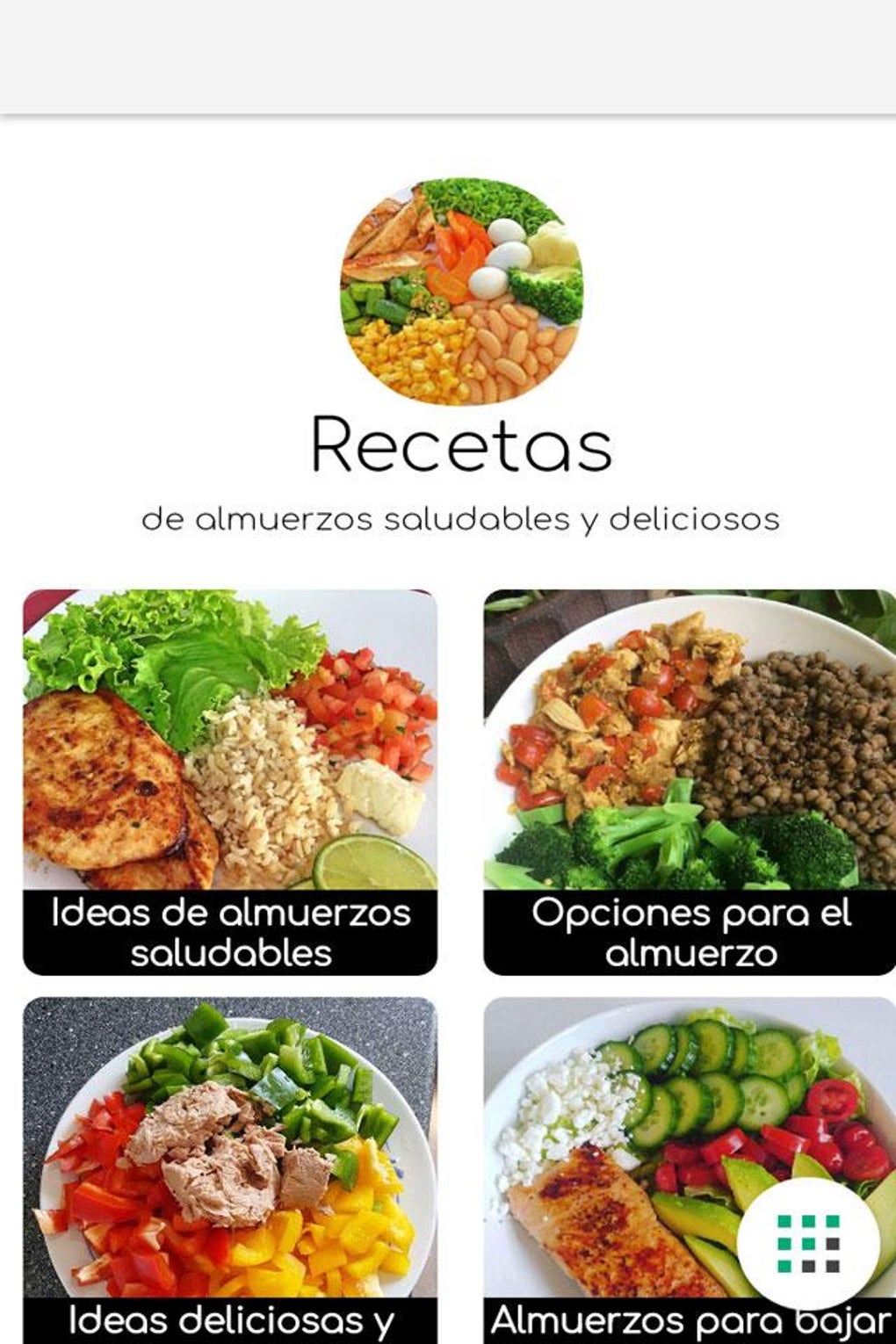Select the subtitle 'de almuerzos saludables y deliciosos'
The image size is (896, 1344).
tap(459, 519)
